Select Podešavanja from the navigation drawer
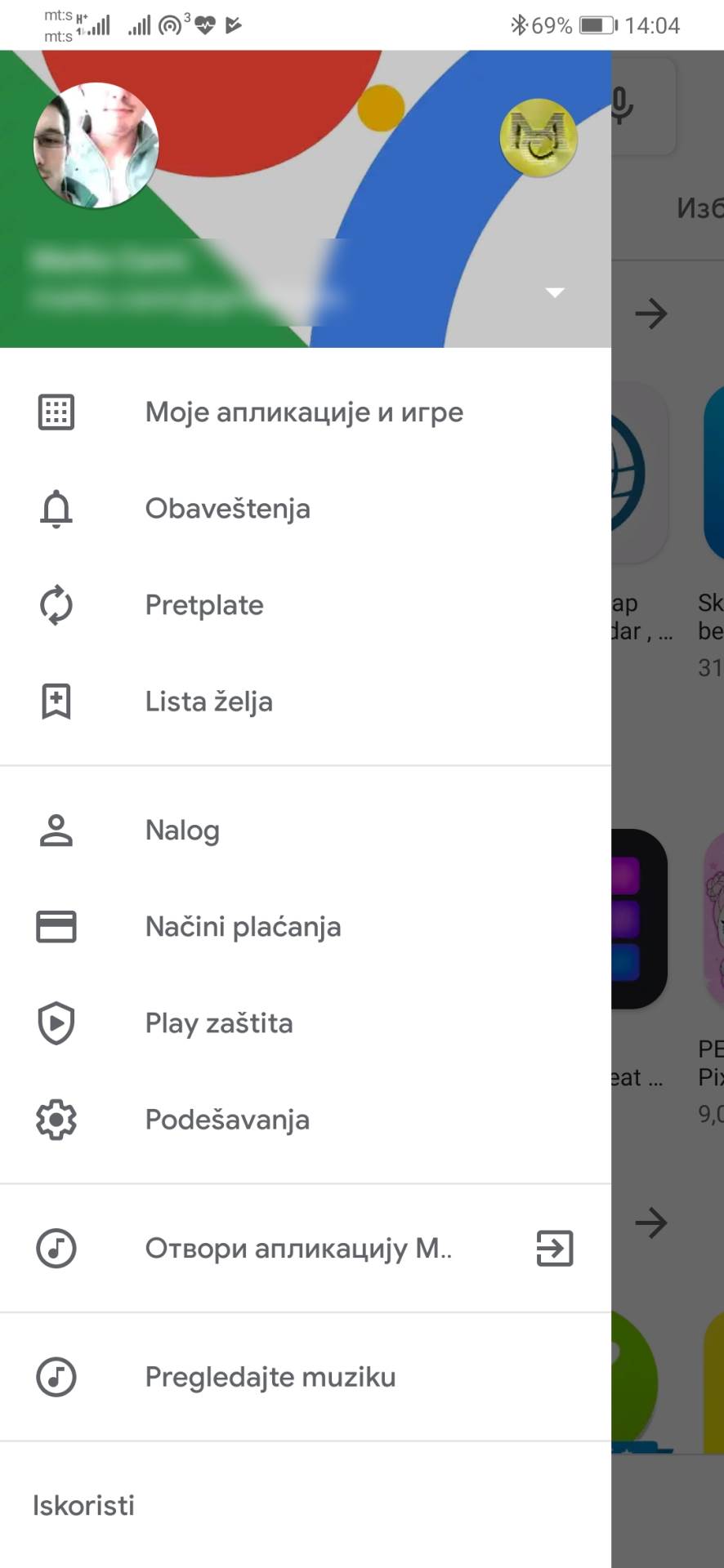The height and width of the screenshot is (1568, 724). (226, 1120)
